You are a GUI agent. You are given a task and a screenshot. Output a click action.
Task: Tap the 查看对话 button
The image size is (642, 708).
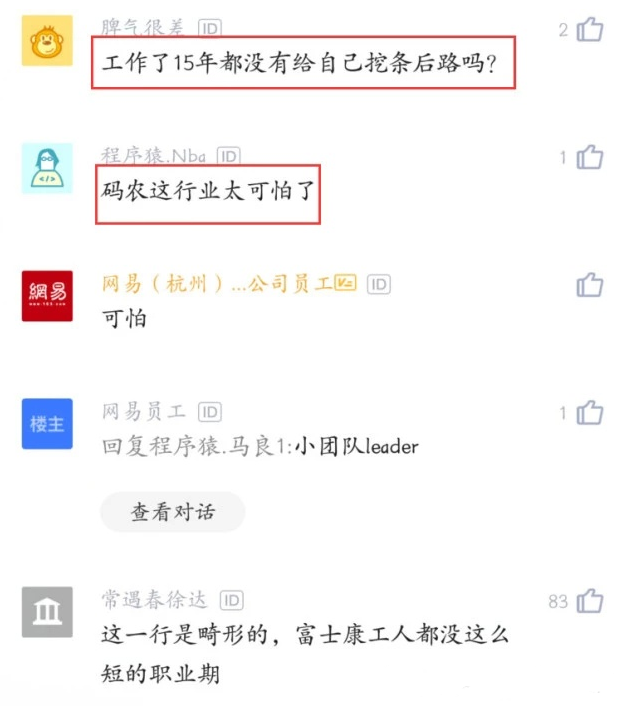click(x=172, y=512)
